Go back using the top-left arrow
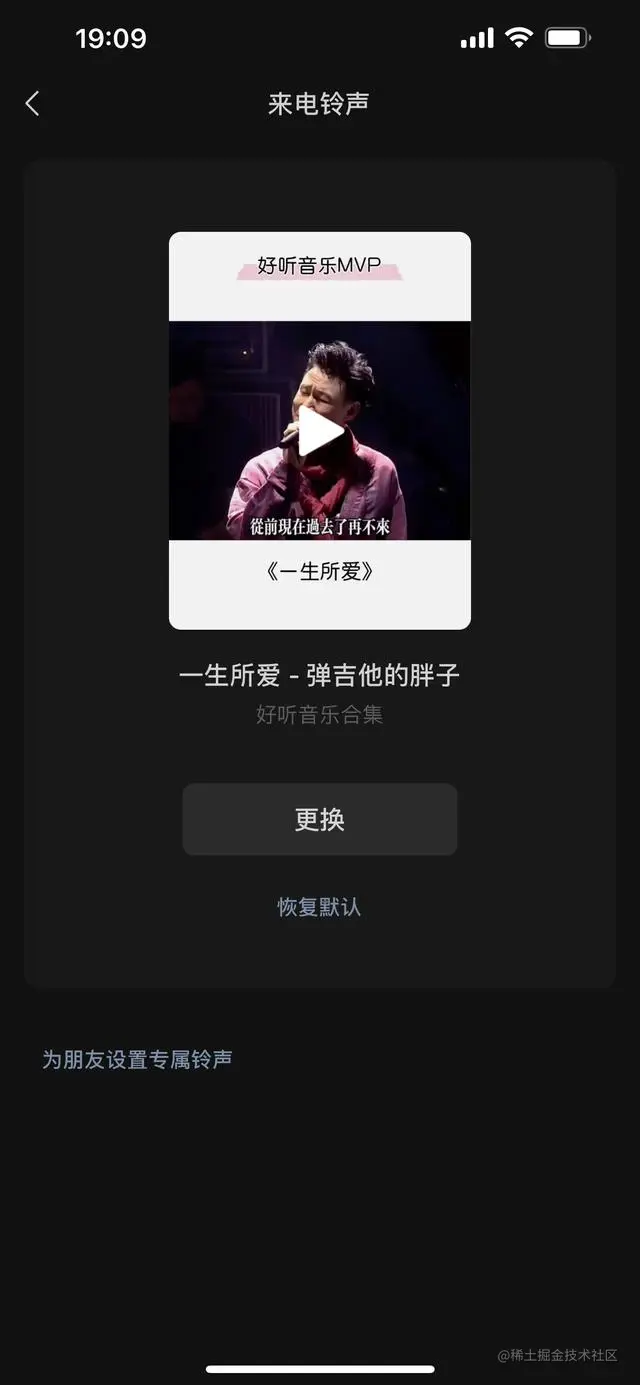 [x=32, y=103]
